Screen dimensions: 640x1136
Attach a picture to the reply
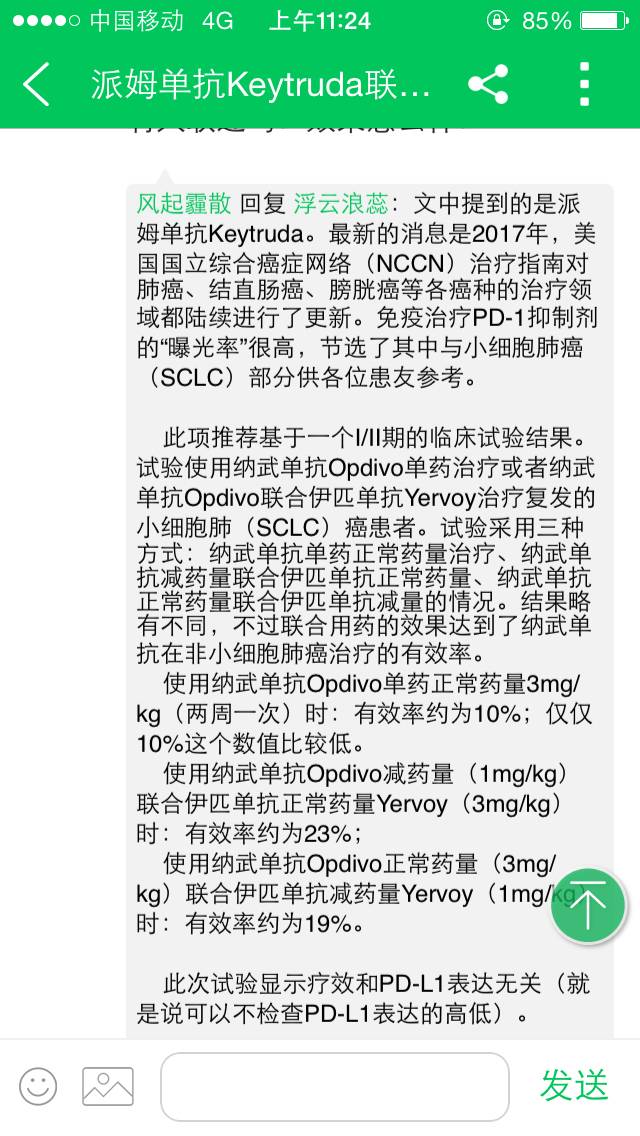pos(108,1086)
